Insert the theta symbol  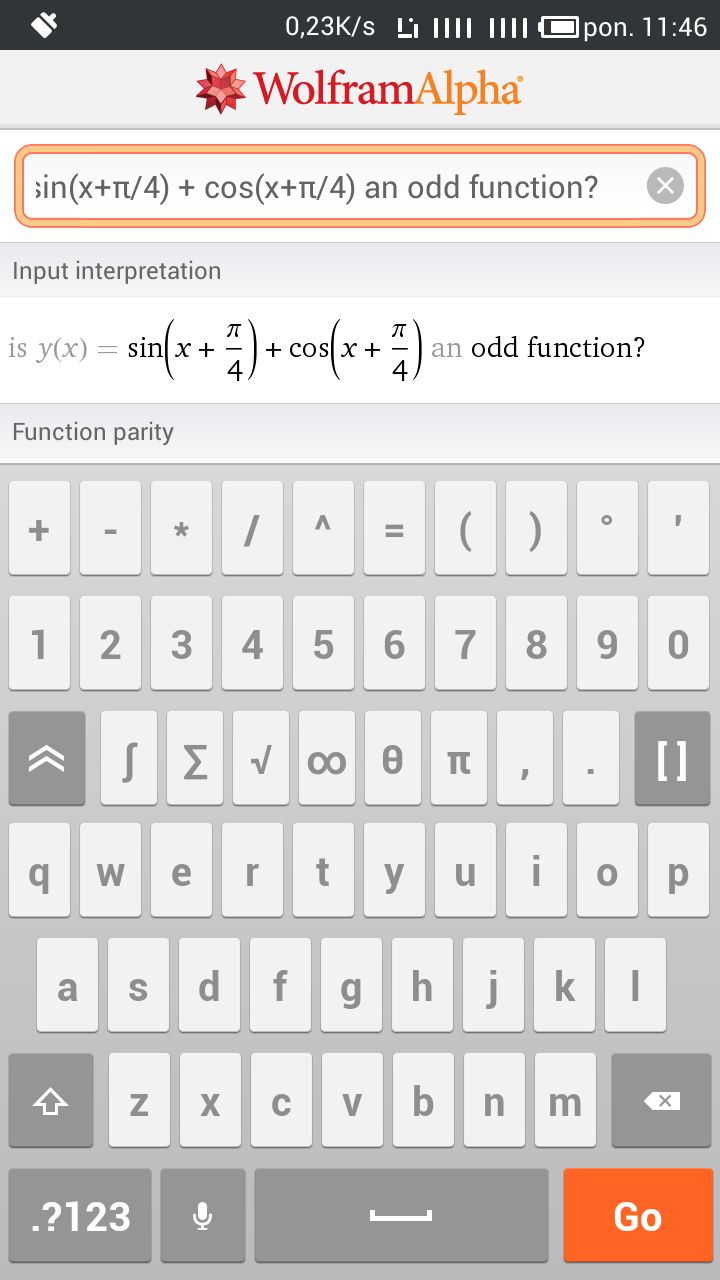392,759
